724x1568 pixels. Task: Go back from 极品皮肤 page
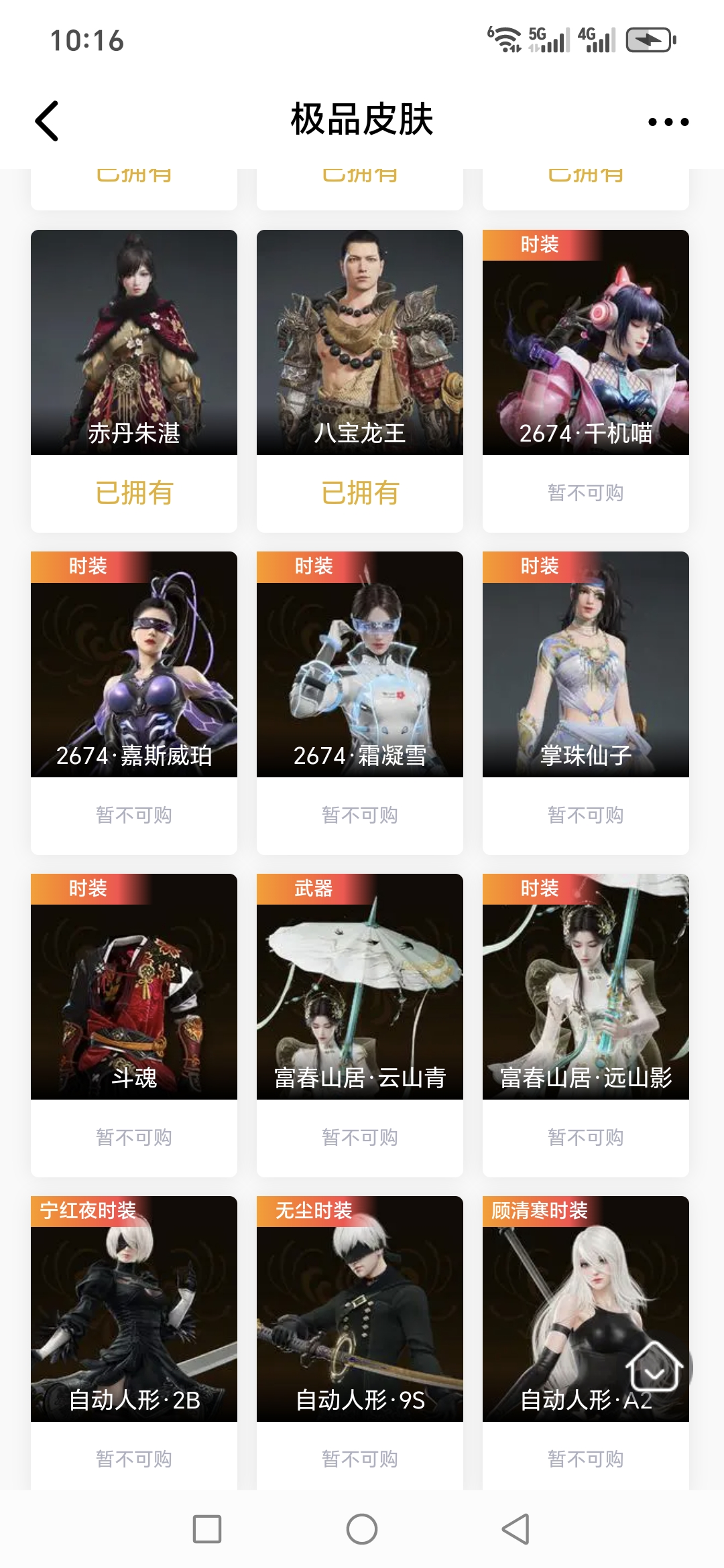click(47, 121)
